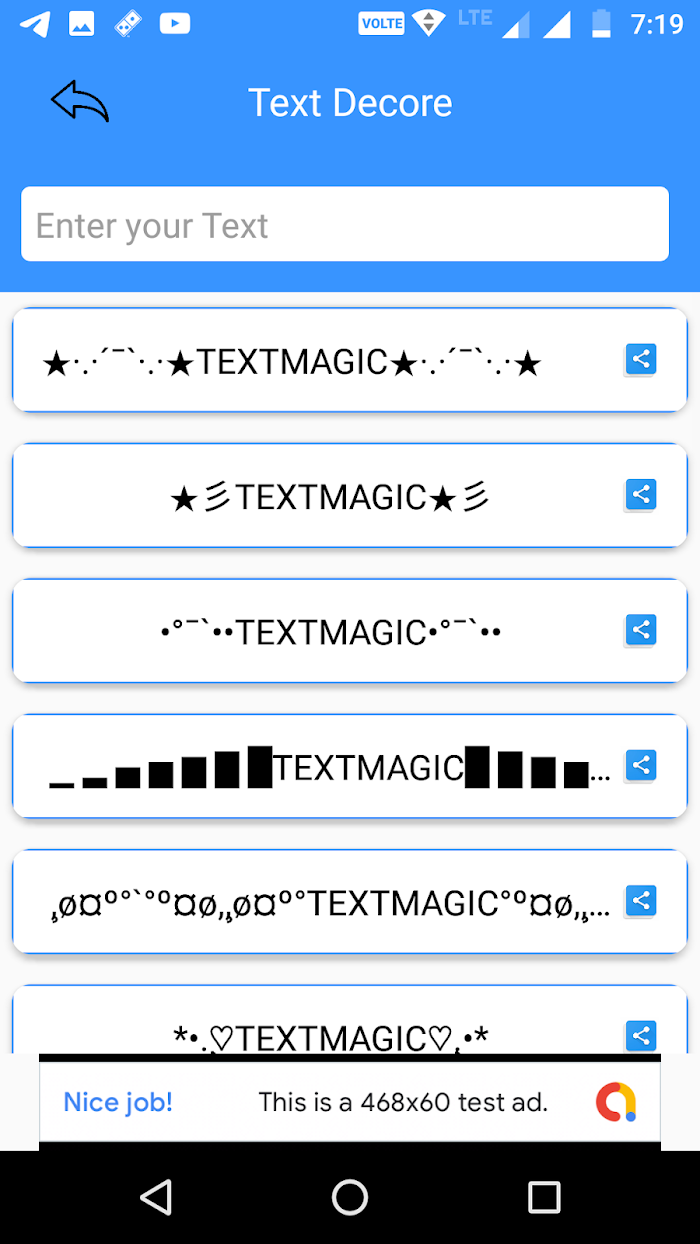Viewport: 700px width, 1244px height.
Task: Share the ★彡TEXTMAGIC★彡 style
Action: click(641, 494)
